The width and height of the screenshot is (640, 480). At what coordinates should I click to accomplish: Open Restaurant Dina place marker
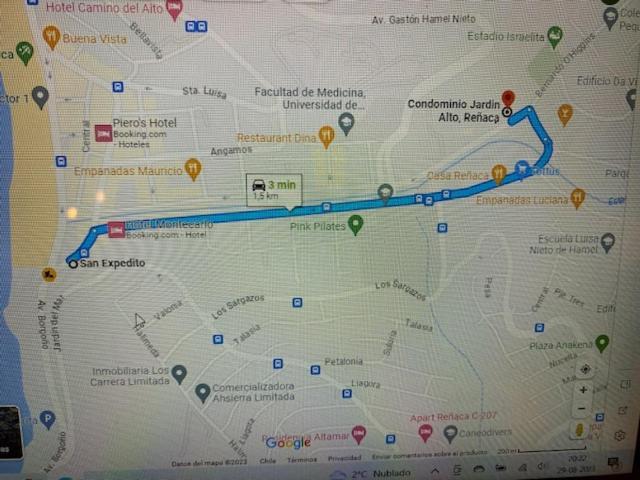pyautogui.click(x=326, y=136)
